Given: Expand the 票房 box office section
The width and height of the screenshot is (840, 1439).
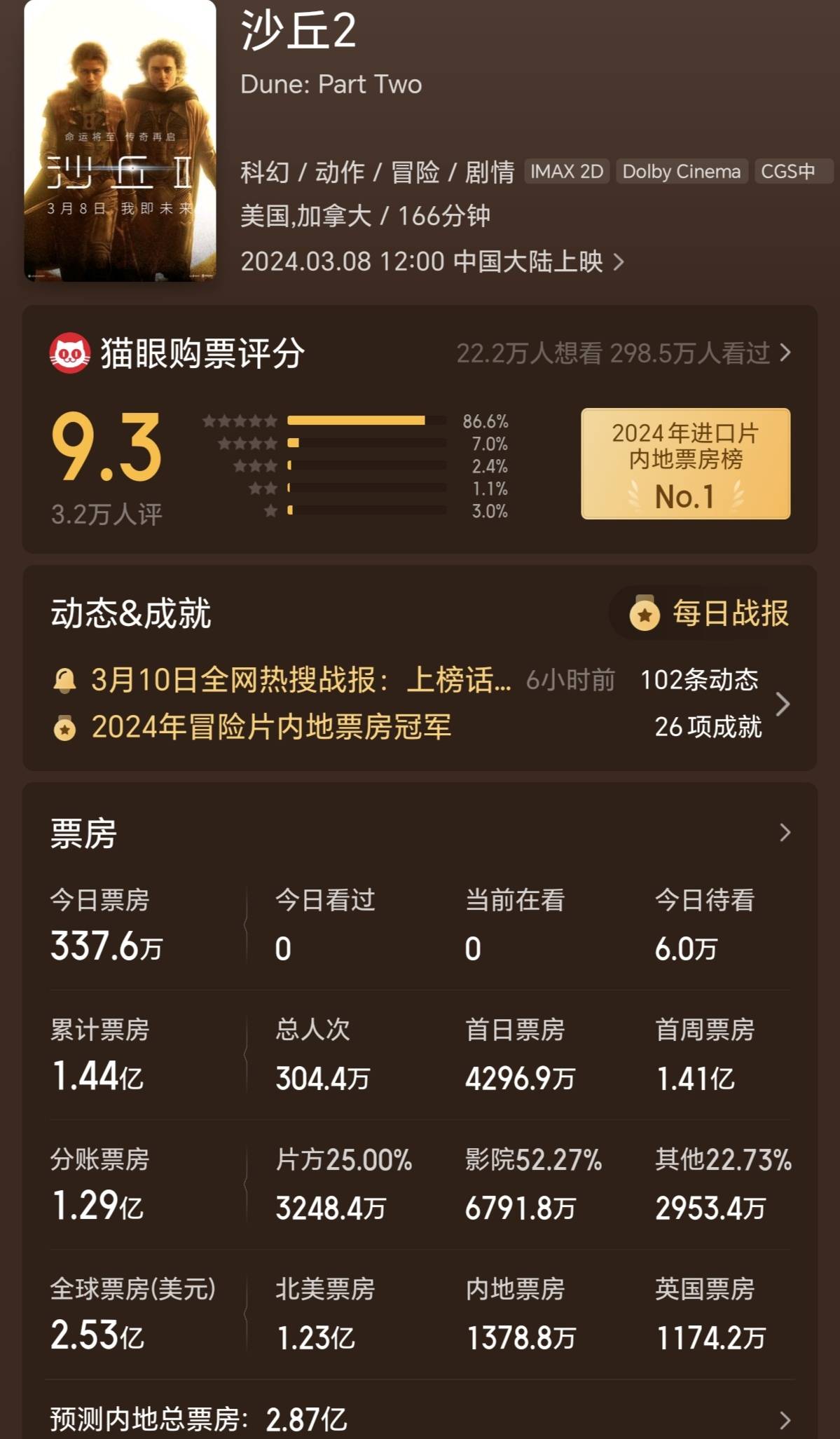Looking at the screenshot, I should pyautogui.click(x=784, y=833).
